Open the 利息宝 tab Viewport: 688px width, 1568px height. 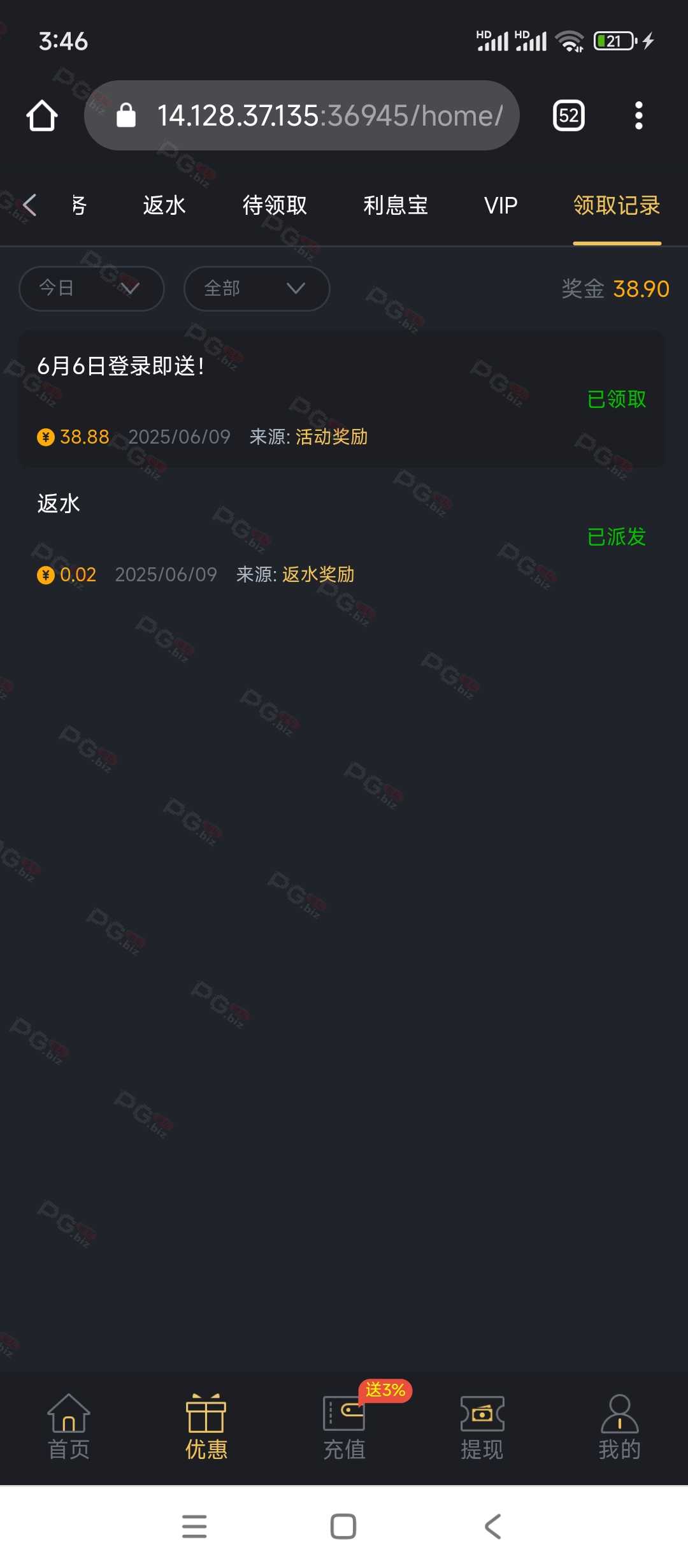pyautogui.click(x=396, y=205)
